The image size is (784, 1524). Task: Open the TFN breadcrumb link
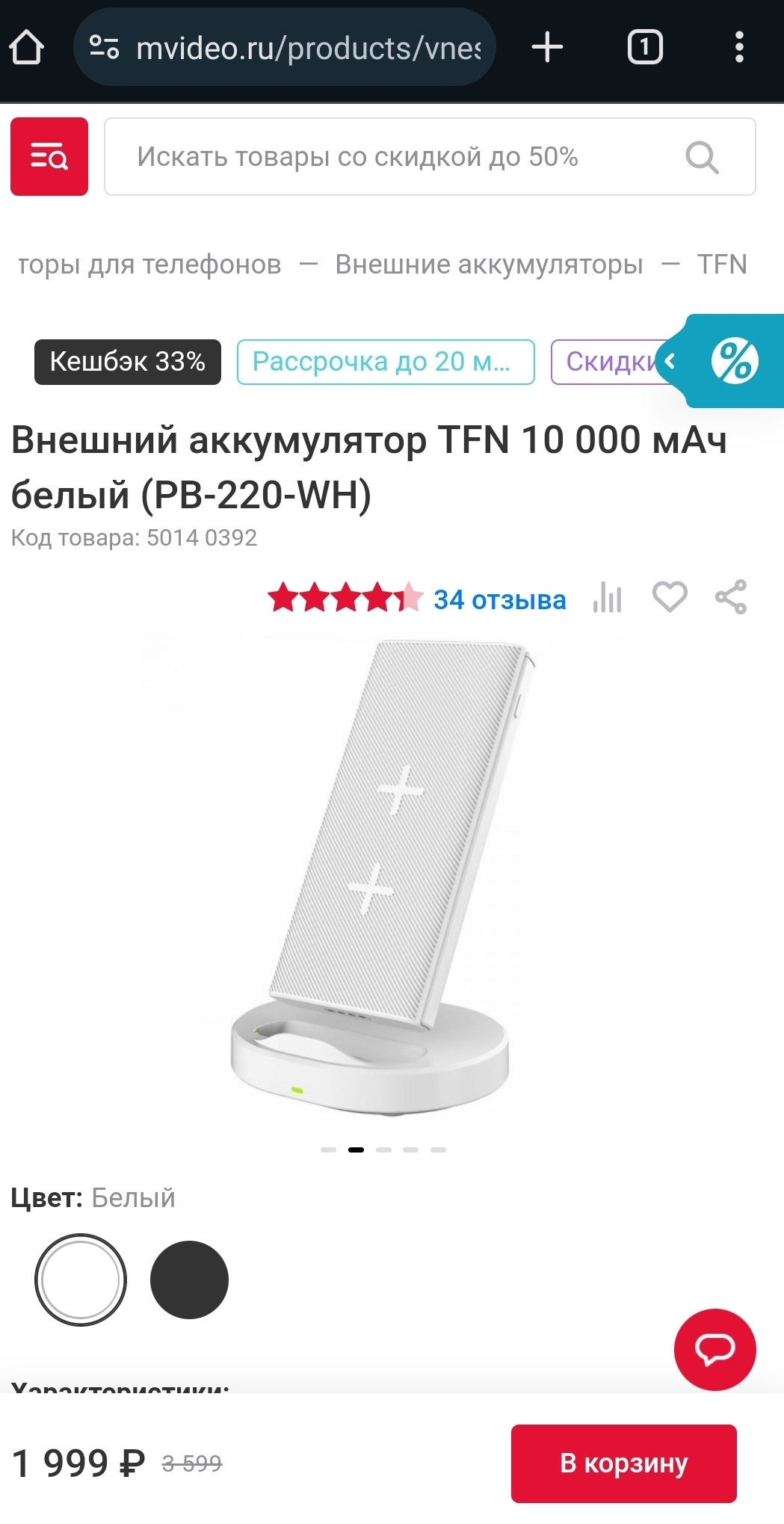coord(721,265)
